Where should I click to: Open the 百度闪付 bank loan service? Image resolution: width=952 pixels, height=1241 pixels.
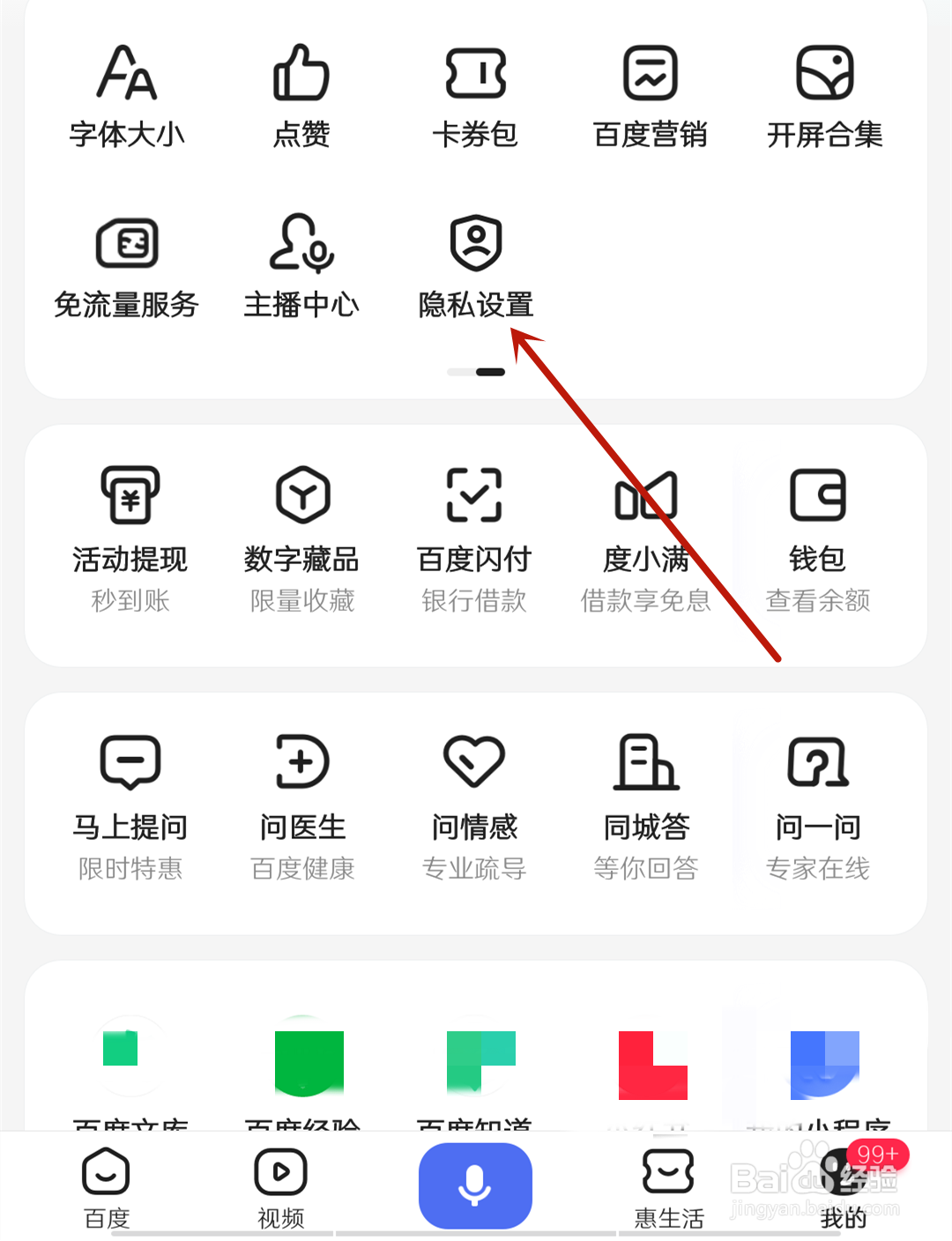coord(473,529)
